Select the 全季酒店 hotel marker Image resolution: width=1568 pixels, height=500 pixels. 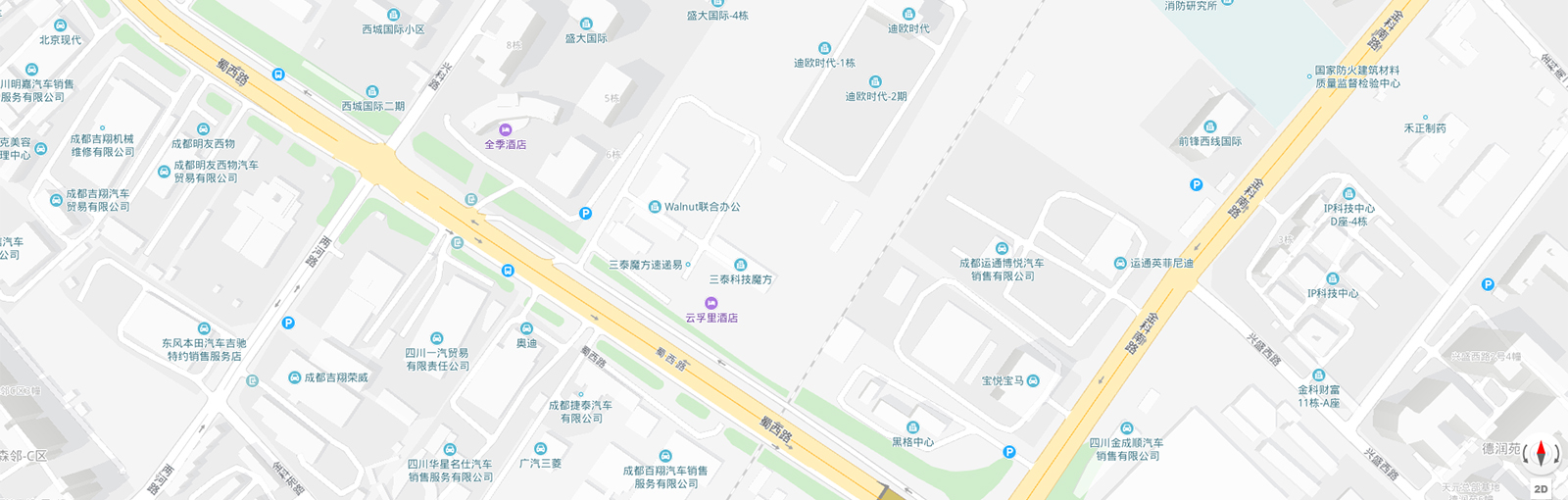506,130
